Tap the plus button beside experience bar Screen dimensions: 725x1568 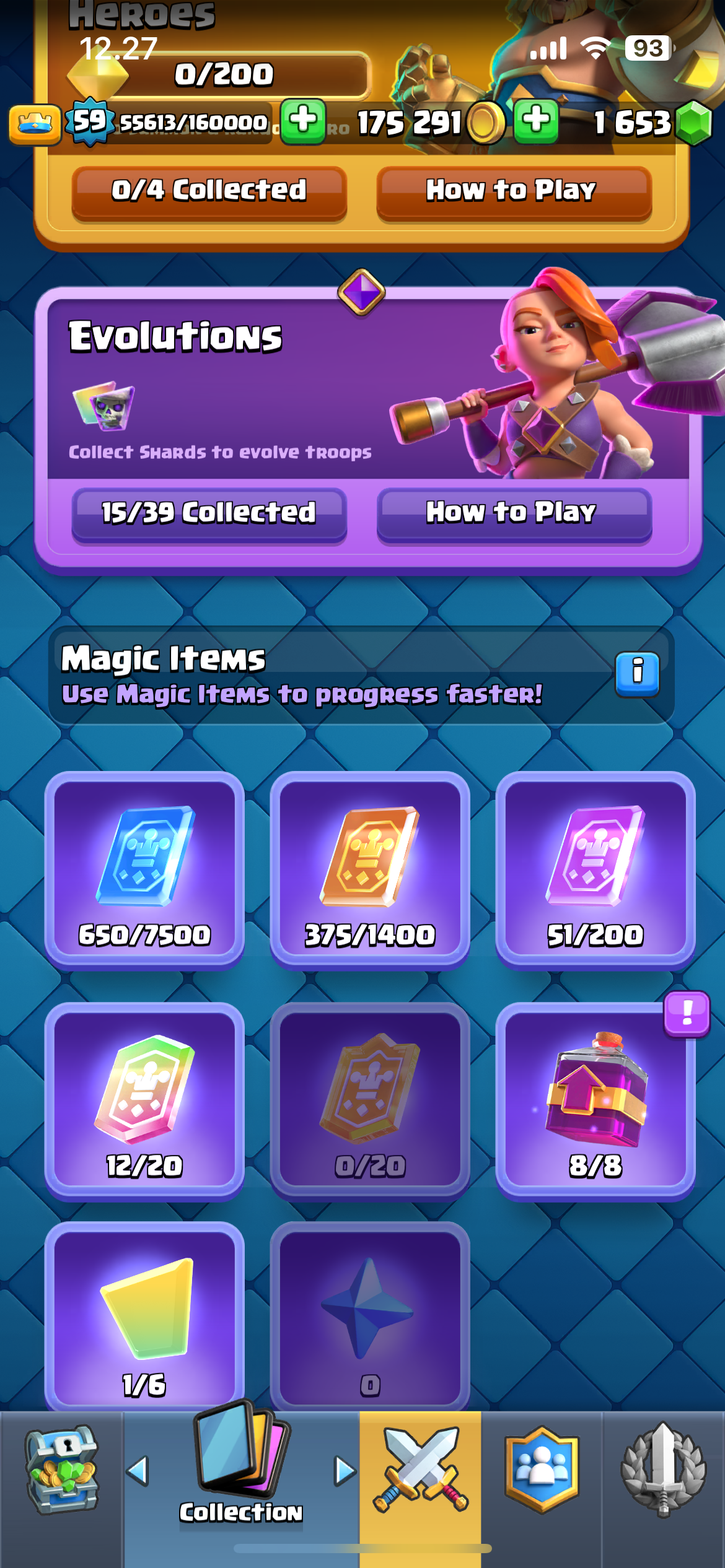pos(303,121)
